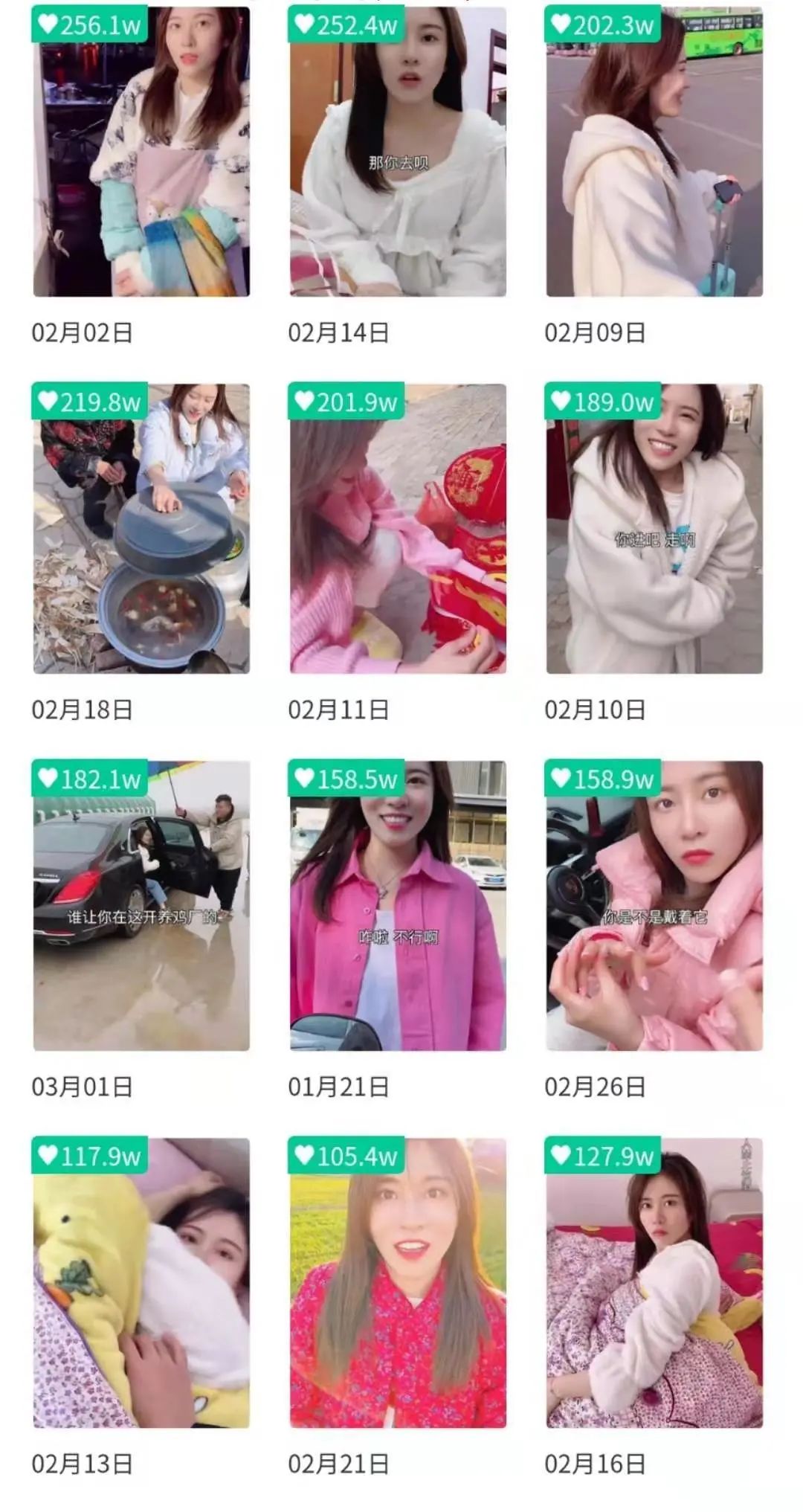The width and height of the screenshot is (803, 1512).
Task: Open the 02月02日 video with 256.1w likes
Action: pos(141,152)
